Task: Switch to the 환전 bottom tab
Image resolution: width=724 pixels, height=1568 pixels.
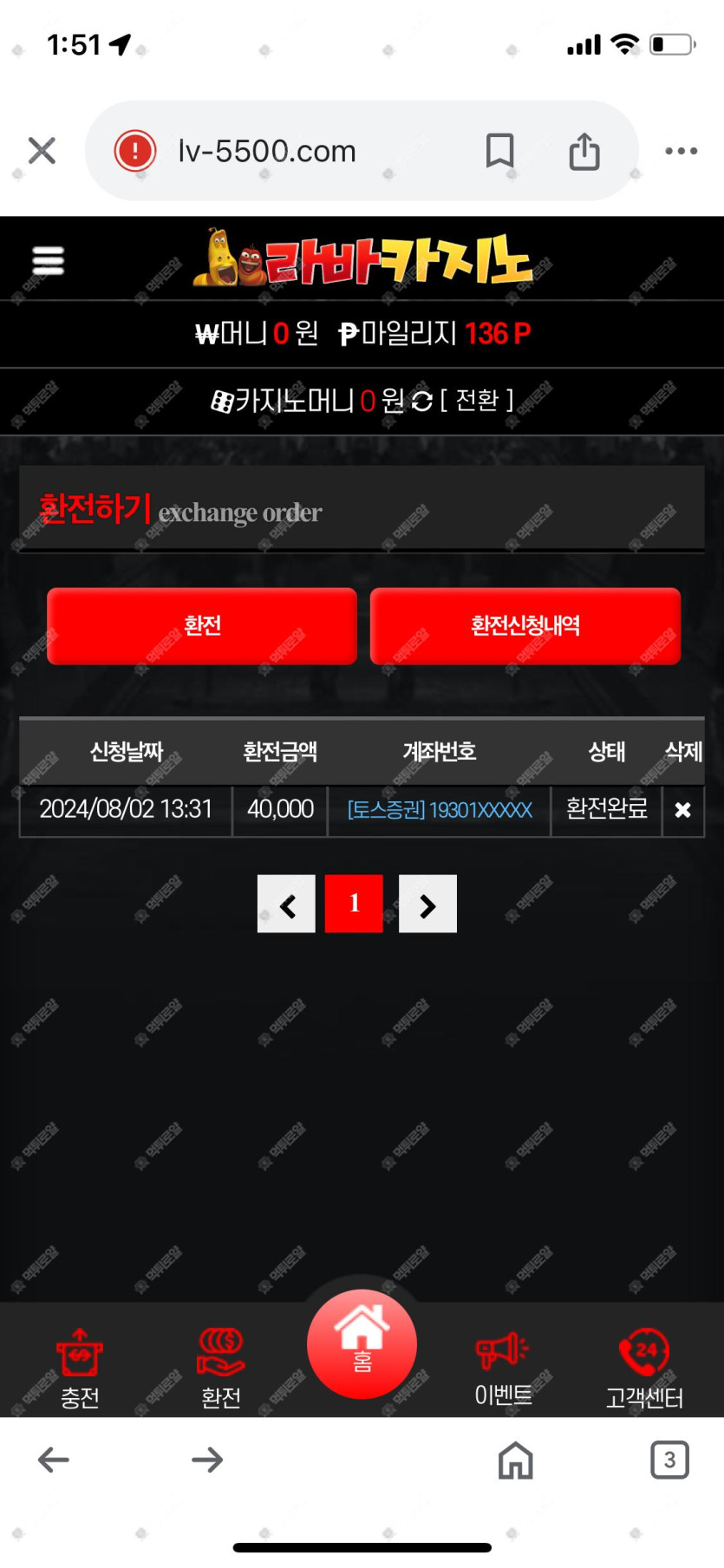Action: [x=221, y=1368]
